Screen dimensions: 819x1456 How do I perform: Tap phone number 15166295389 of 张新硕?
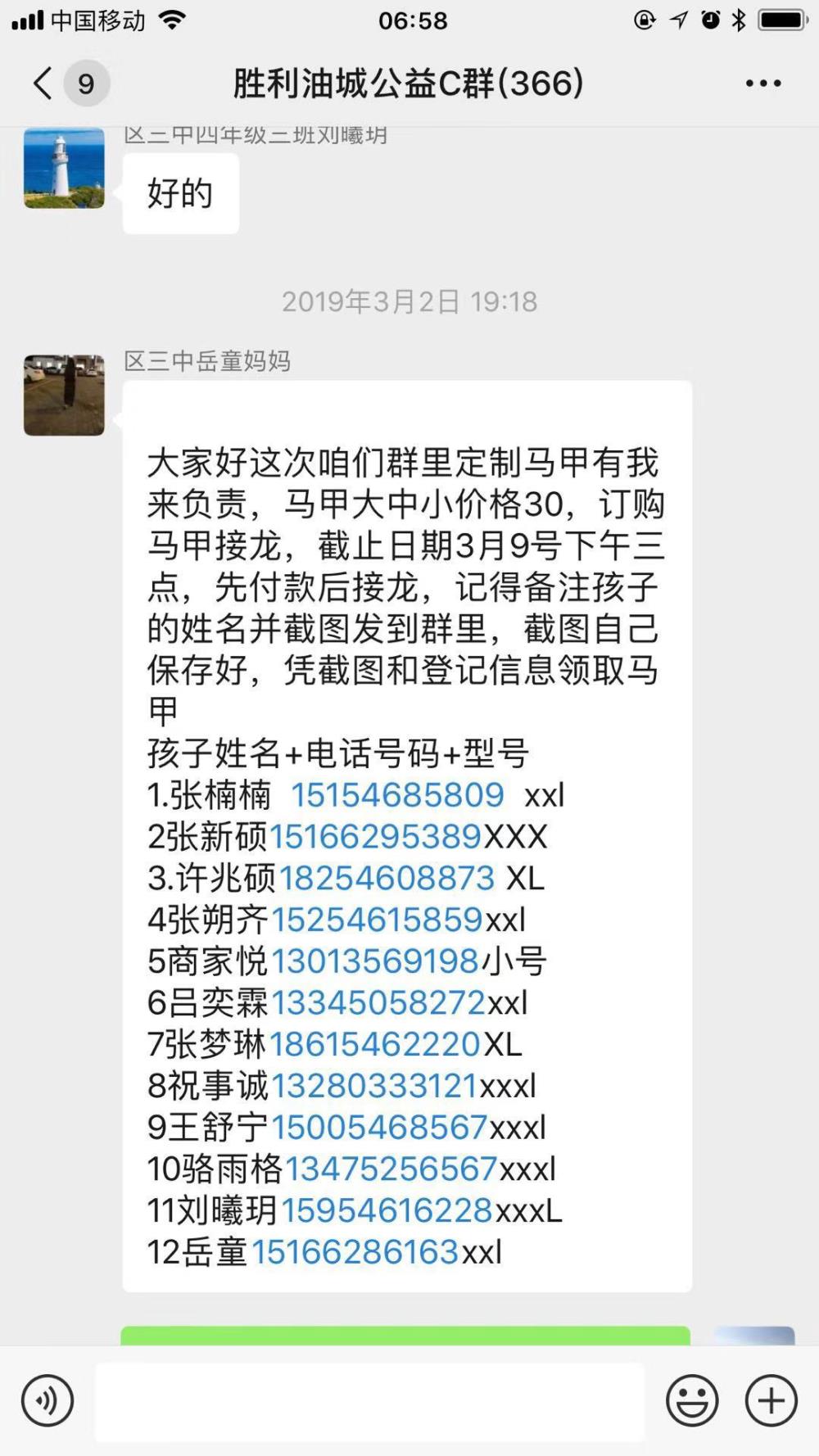click(x=375, y=837)
